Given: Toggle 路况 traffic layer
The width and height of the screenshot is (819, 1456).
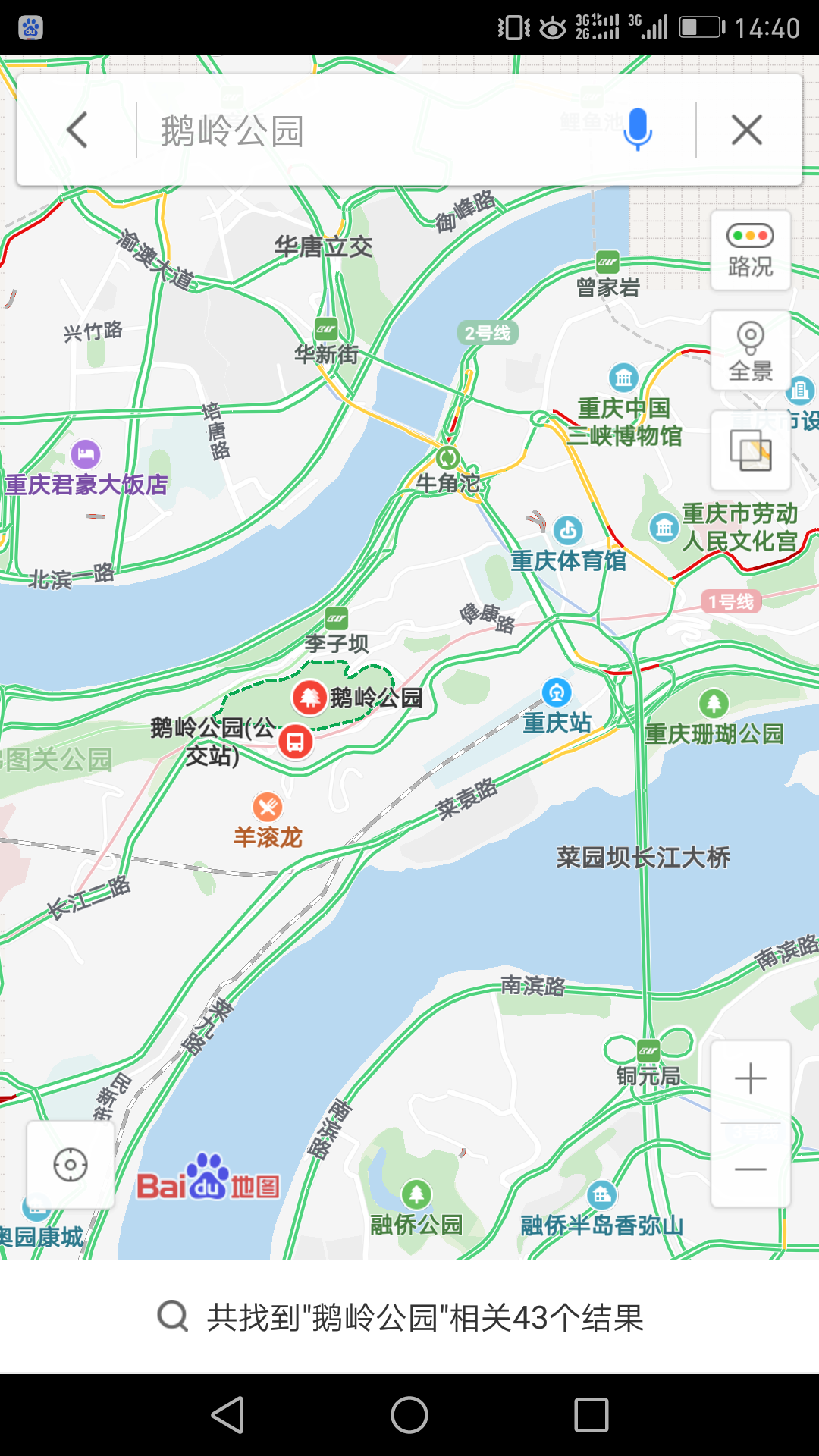Looking at the screenshot, I should pos(750,250).
